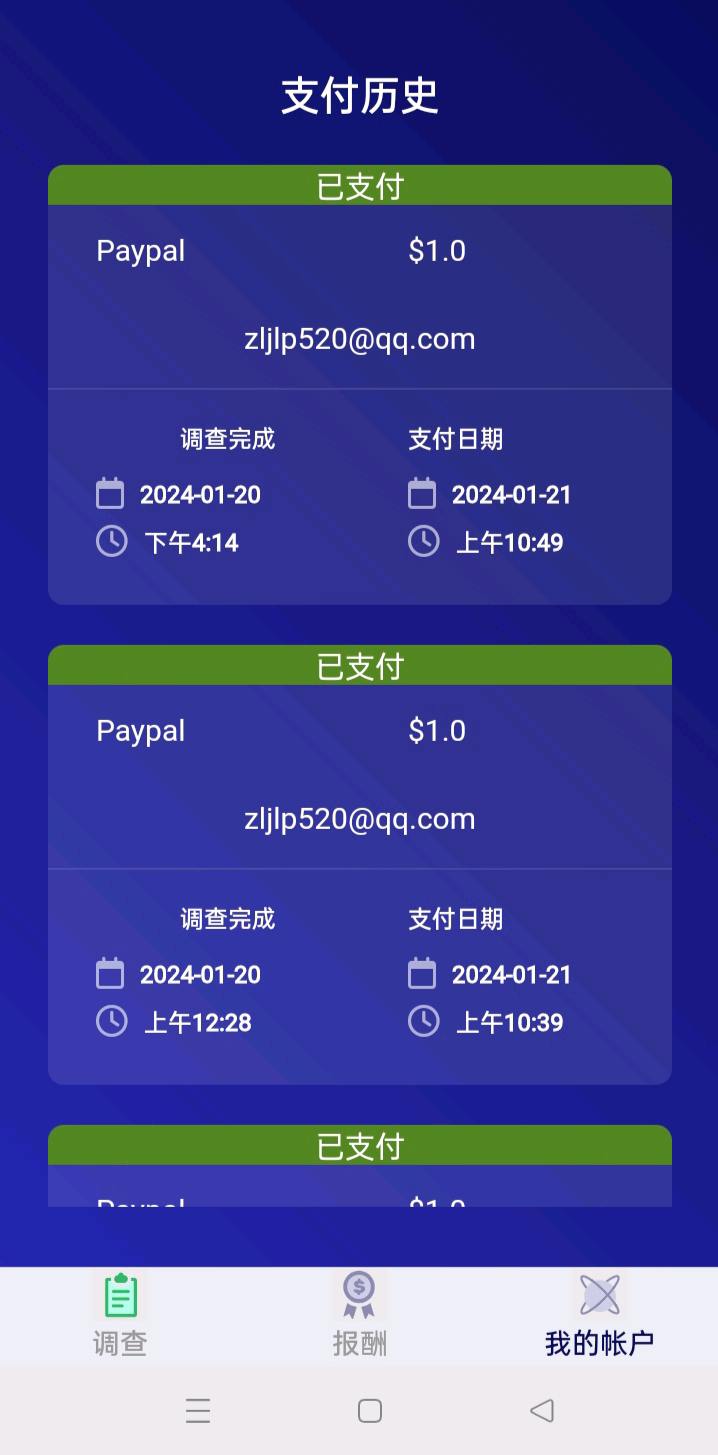The width and height of the screenshot is (718, 1455).
Task: Go to the system home screen
Action: (x=370, y=1410)
